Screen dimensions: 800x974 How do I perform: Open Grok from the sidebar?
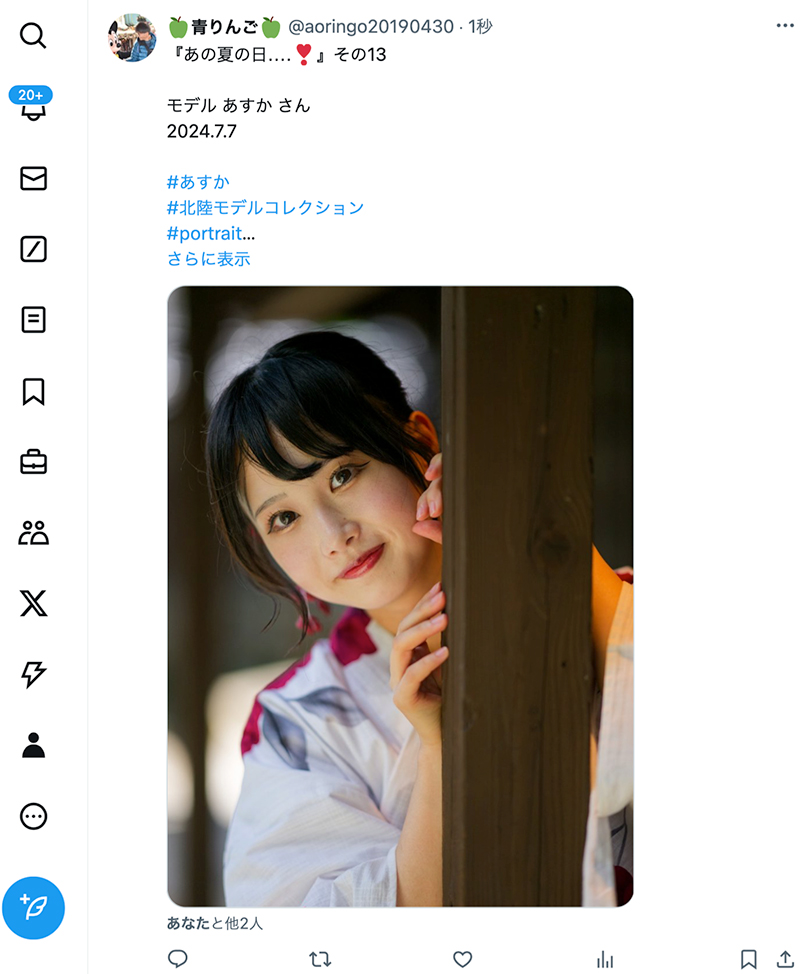coord(33,249)
